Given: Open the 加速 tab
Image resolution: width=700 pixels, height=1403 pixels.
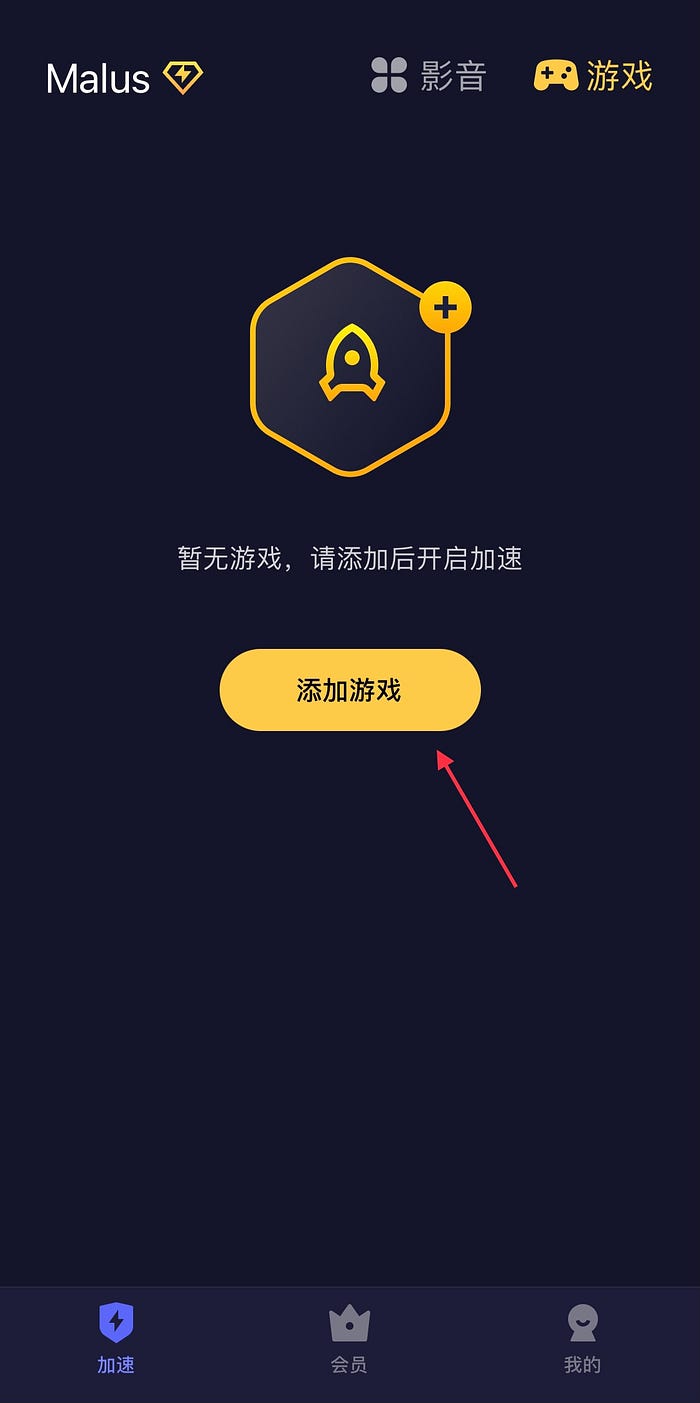Looking at the screenshot, I should [116, 1338].
